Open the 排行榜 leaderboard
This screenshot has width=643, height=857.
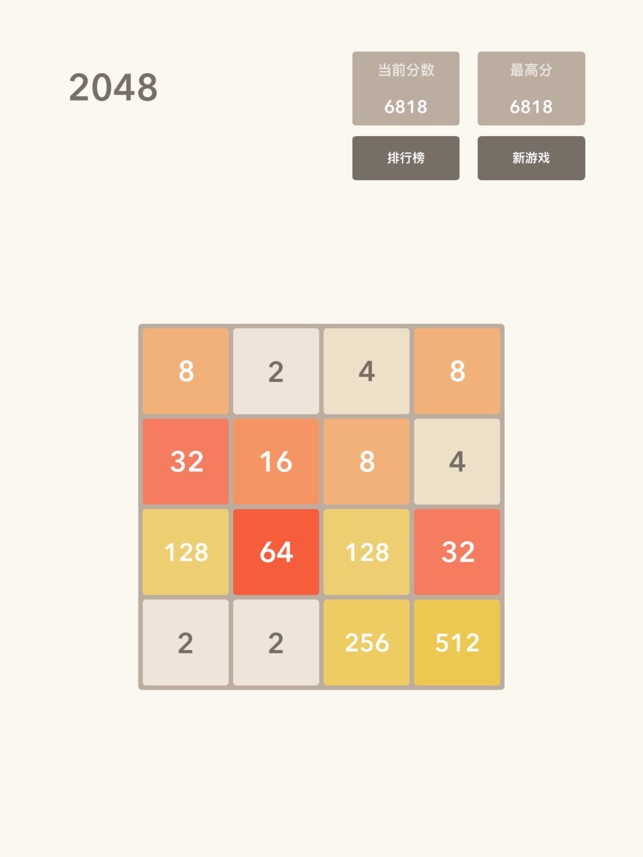(x=405, y=158)
